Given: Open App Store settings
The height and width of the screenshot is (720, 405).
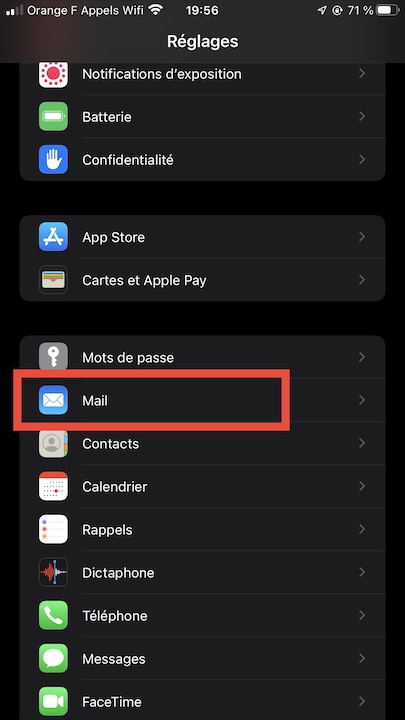Looking at the screenshot, I should click(x=202, y=237).
